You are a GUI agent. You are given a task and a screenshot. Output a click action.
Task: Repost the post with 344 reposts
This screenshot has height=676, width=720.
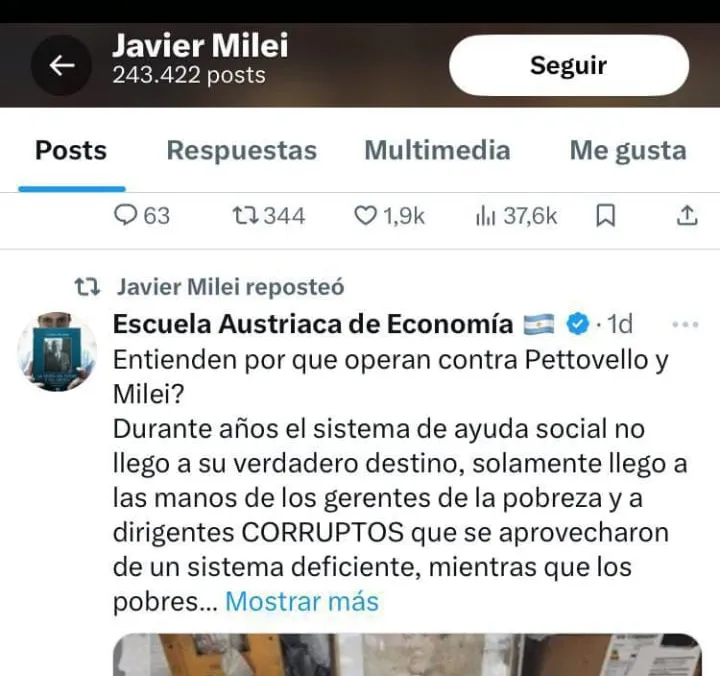pos(242,215)
